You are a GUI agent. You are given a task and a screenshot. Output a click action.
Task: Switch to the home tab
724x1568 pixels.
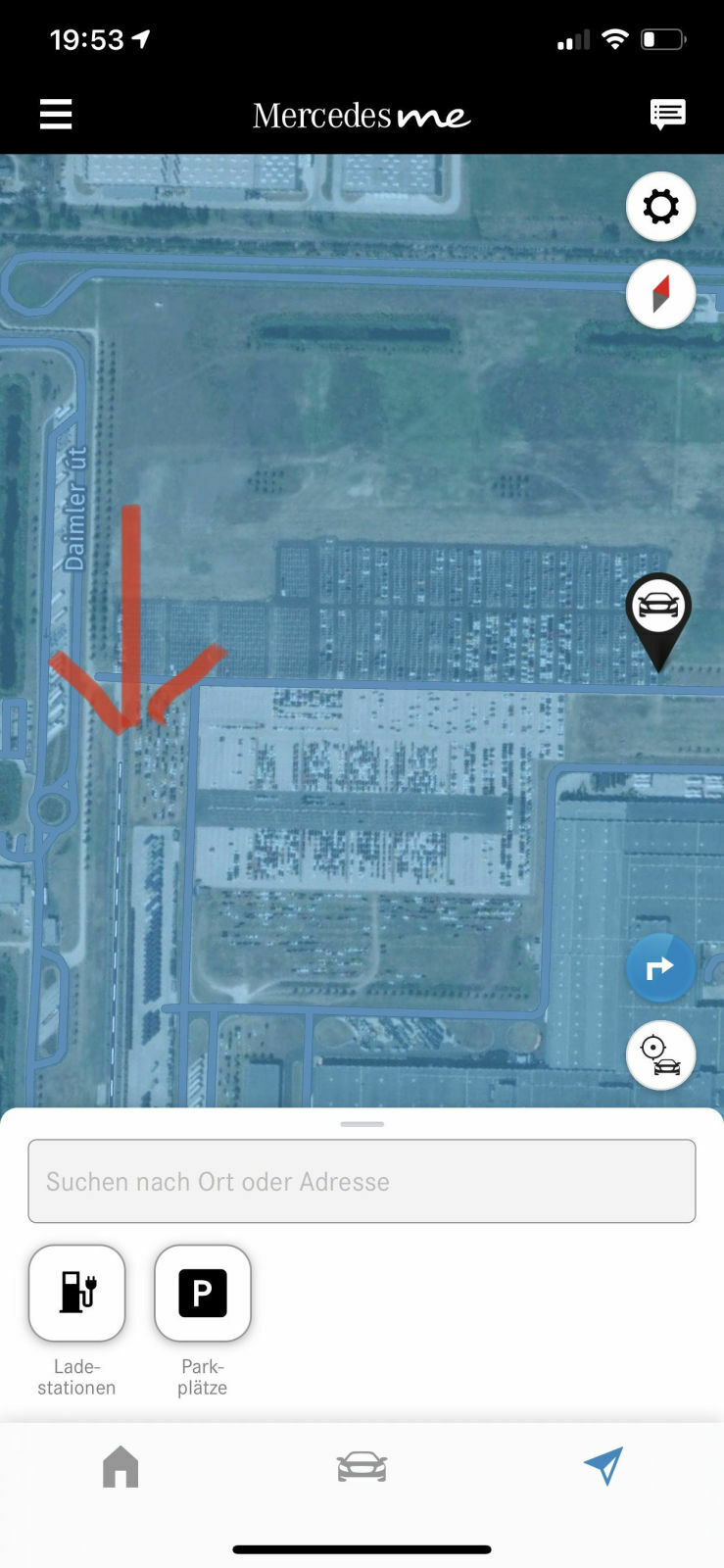pyautogui.click(x=121, y=1467)
